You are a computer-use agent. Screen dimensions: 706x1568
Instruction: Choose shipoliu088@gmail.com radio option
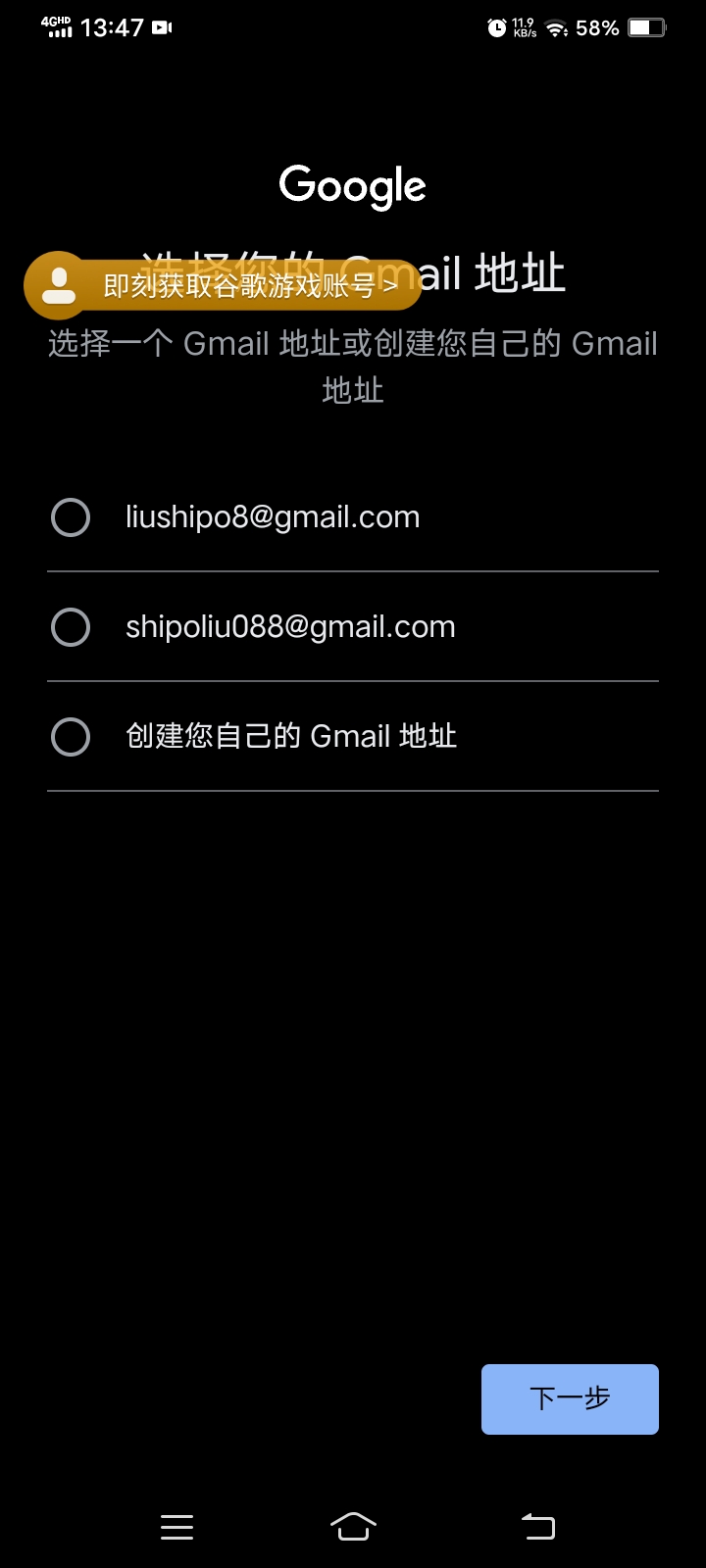coord(71,627)
